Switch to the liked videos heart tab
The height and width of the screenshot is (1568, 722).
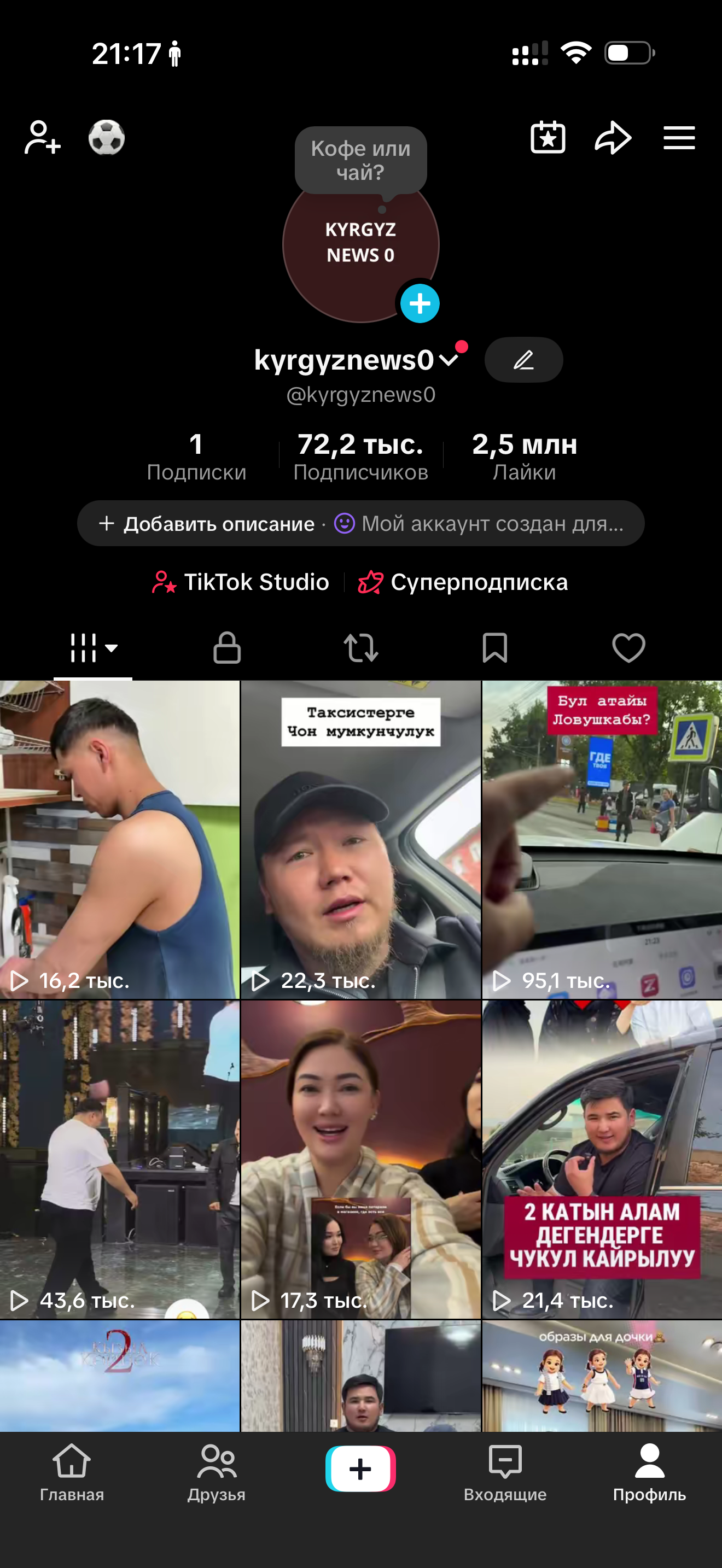(x=628, y=647)
